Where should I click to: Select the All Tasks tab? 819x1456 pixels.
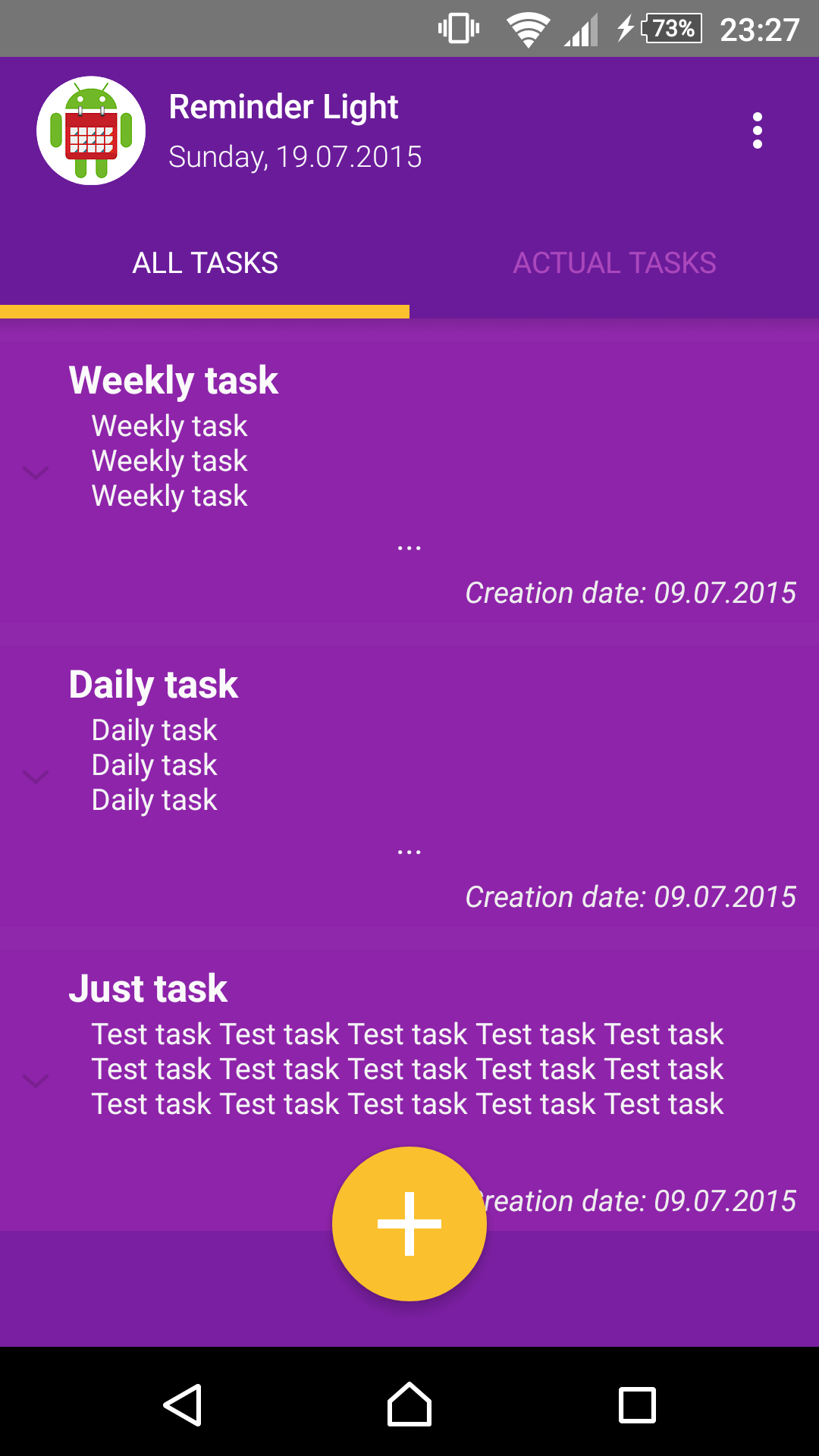click(205, 263)
